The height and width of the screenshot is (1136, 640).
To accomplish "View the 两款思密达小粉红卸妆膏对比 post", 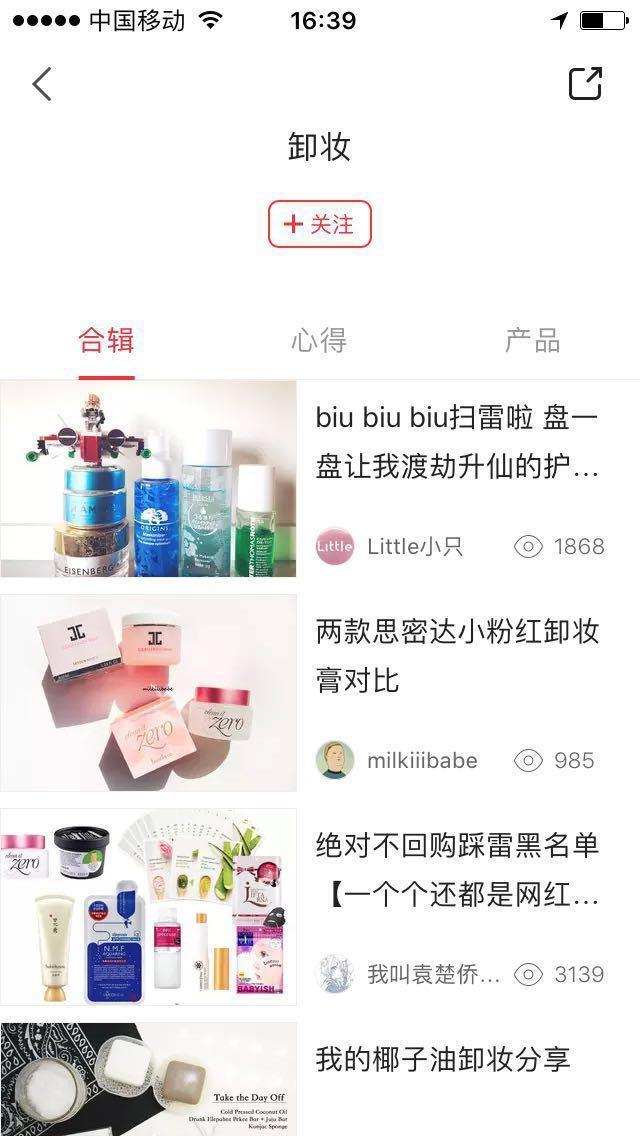I will click(x=458, y=656).
